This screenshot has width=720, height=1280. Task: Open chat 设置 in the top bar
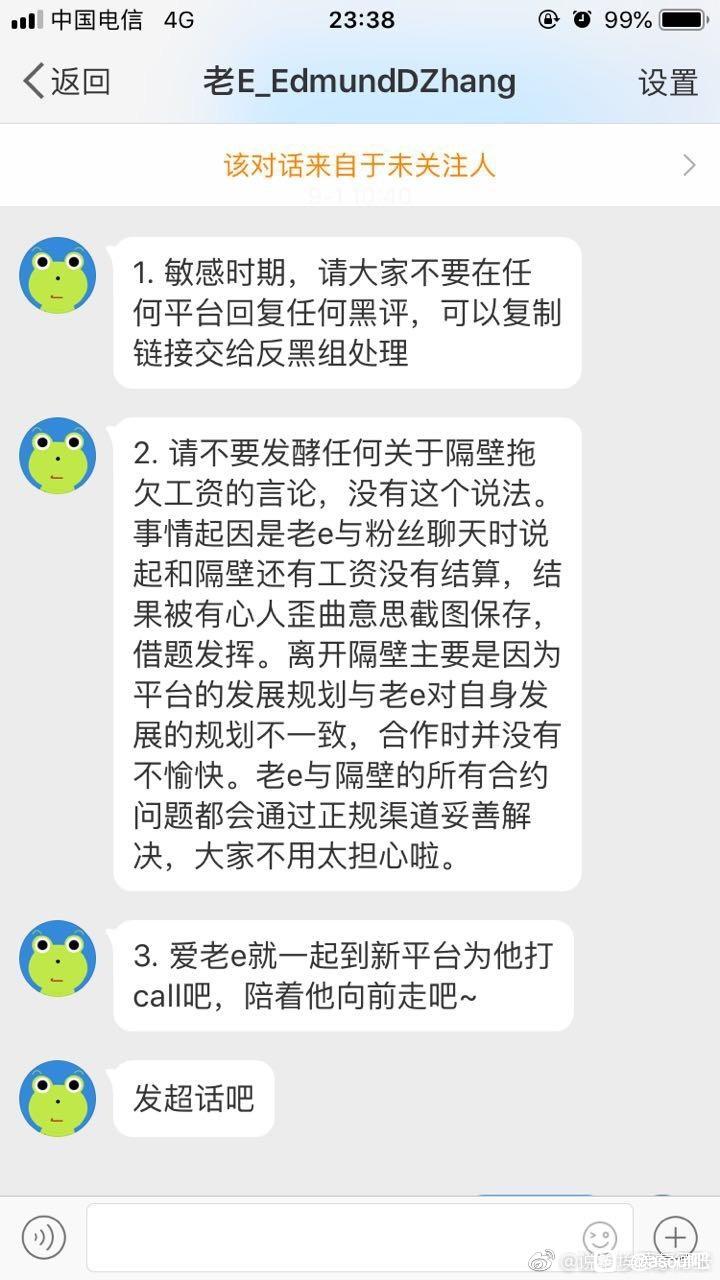668,82
